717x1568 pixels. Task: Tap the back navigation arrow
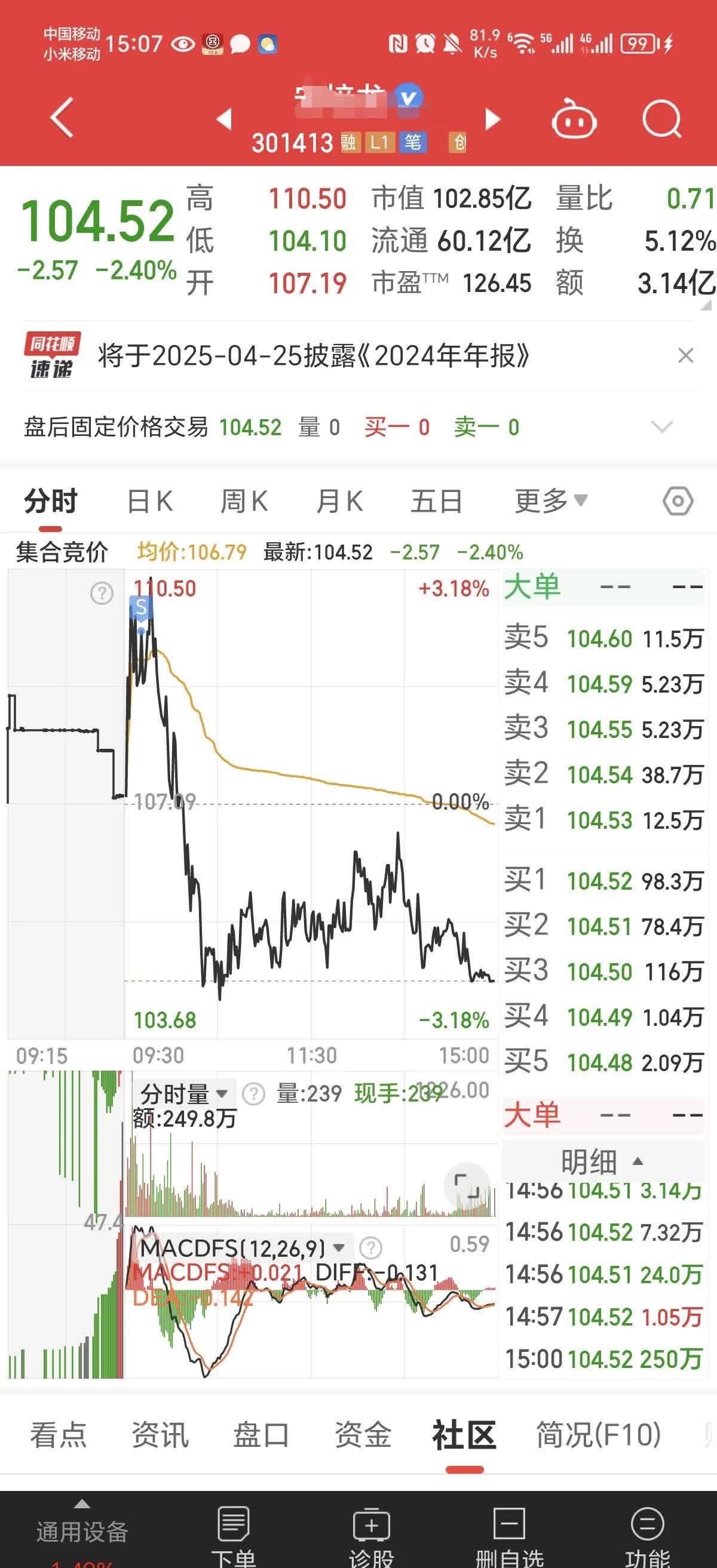60,118
